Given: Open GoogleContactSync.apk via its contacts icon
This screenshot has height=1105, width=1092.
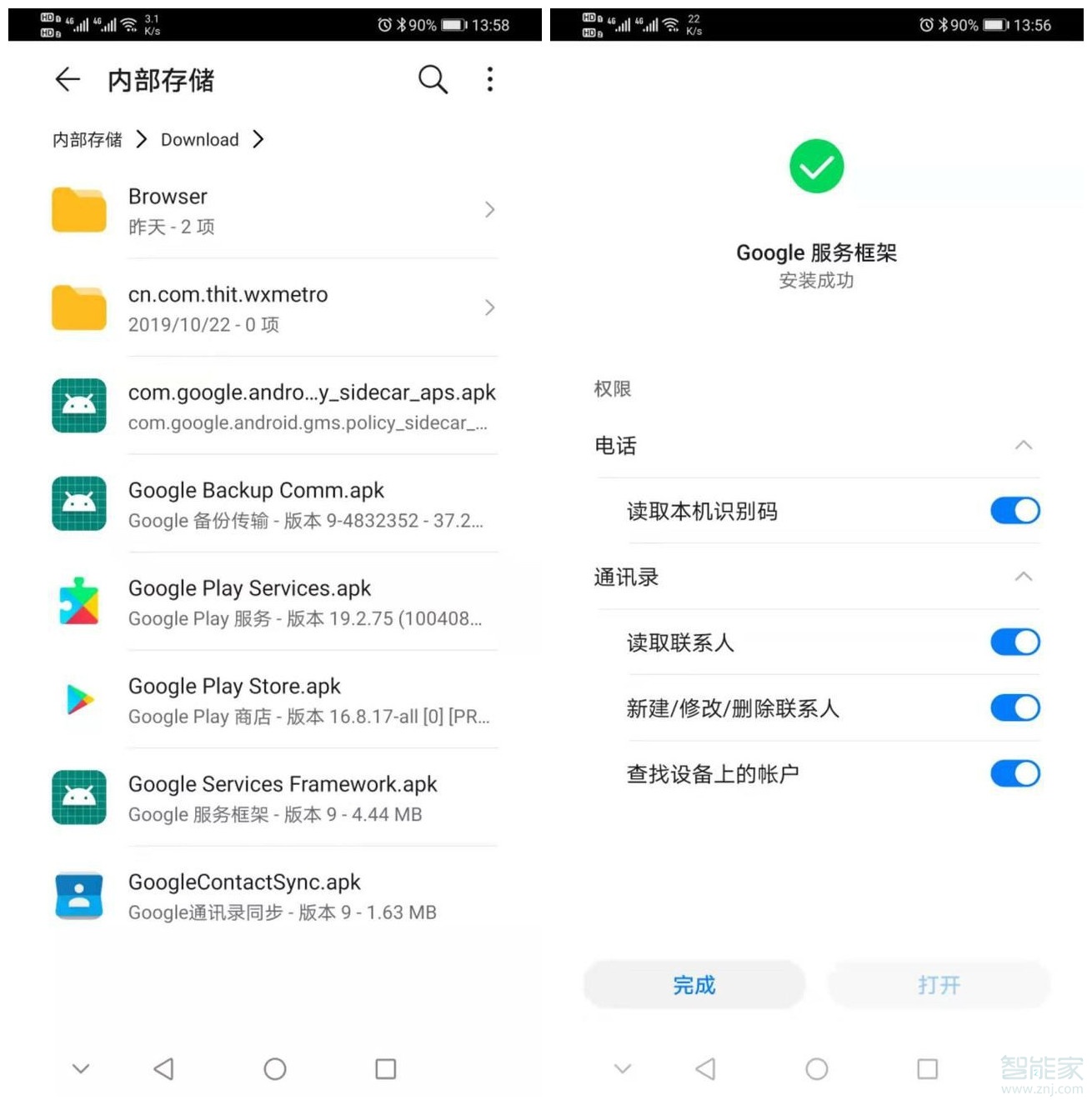Looking at the screenshot, I should [78, 896].
